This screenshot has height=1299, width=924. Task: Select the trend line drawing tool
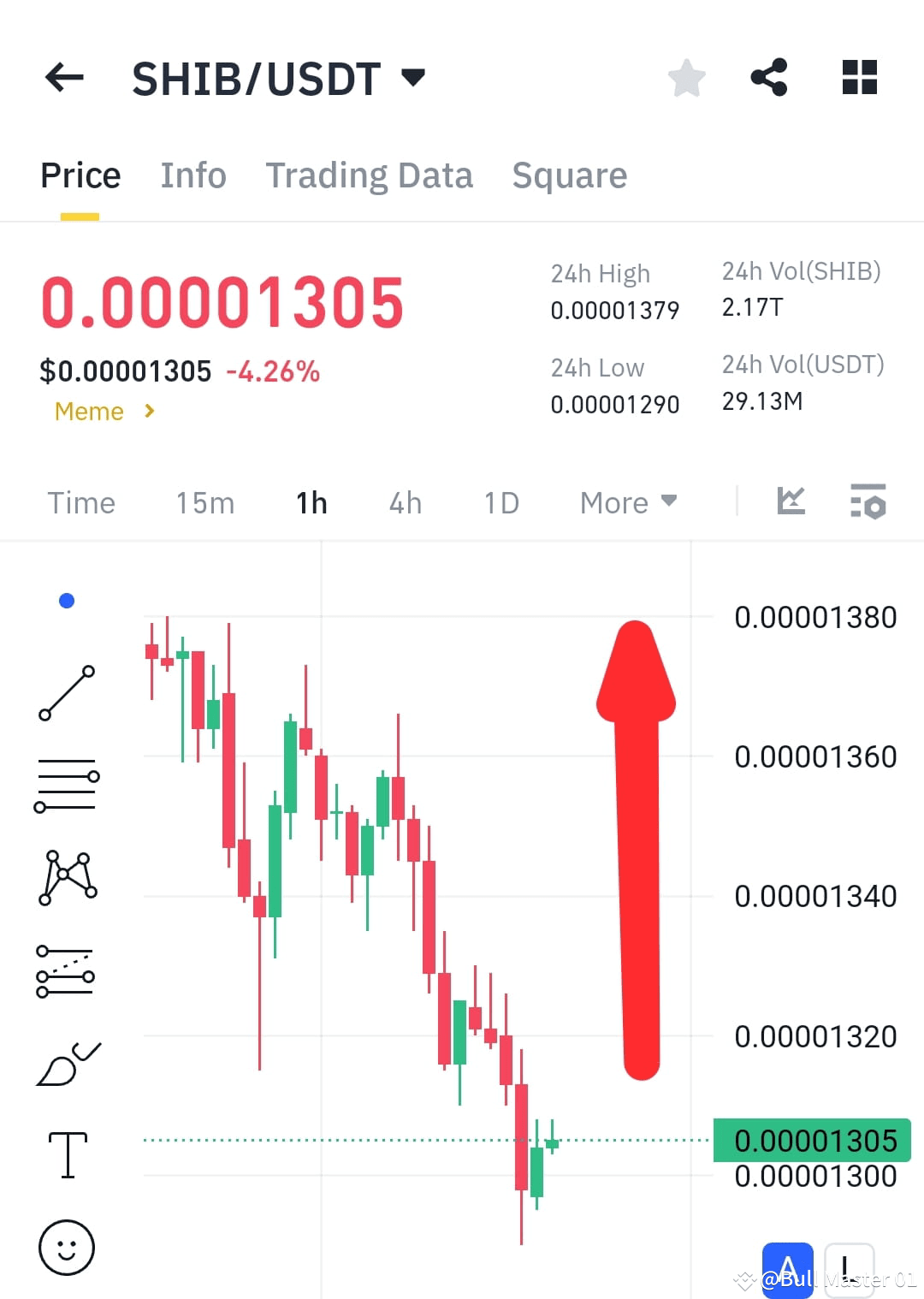[x=67, y=693]
